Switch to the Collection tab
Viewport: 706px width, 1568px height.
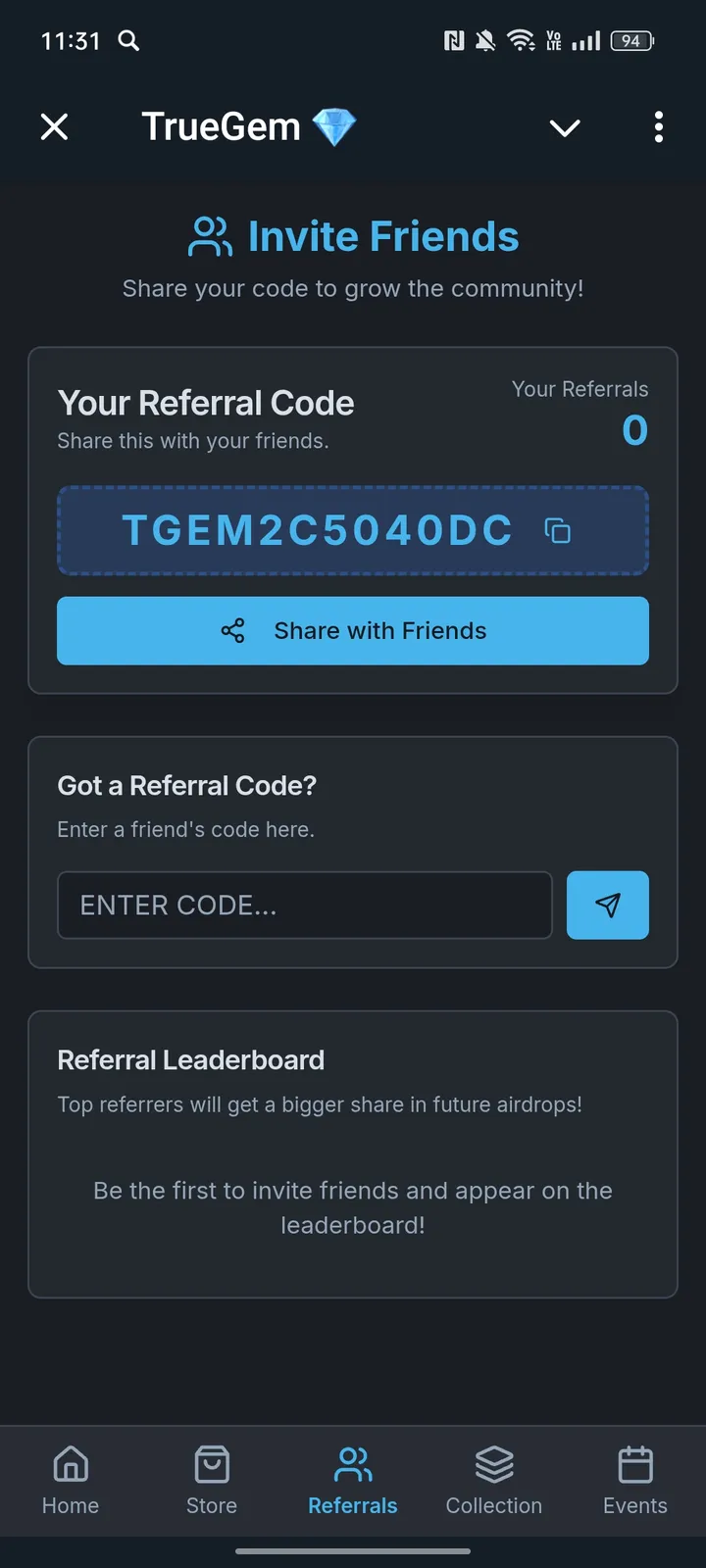point(493,1482)
